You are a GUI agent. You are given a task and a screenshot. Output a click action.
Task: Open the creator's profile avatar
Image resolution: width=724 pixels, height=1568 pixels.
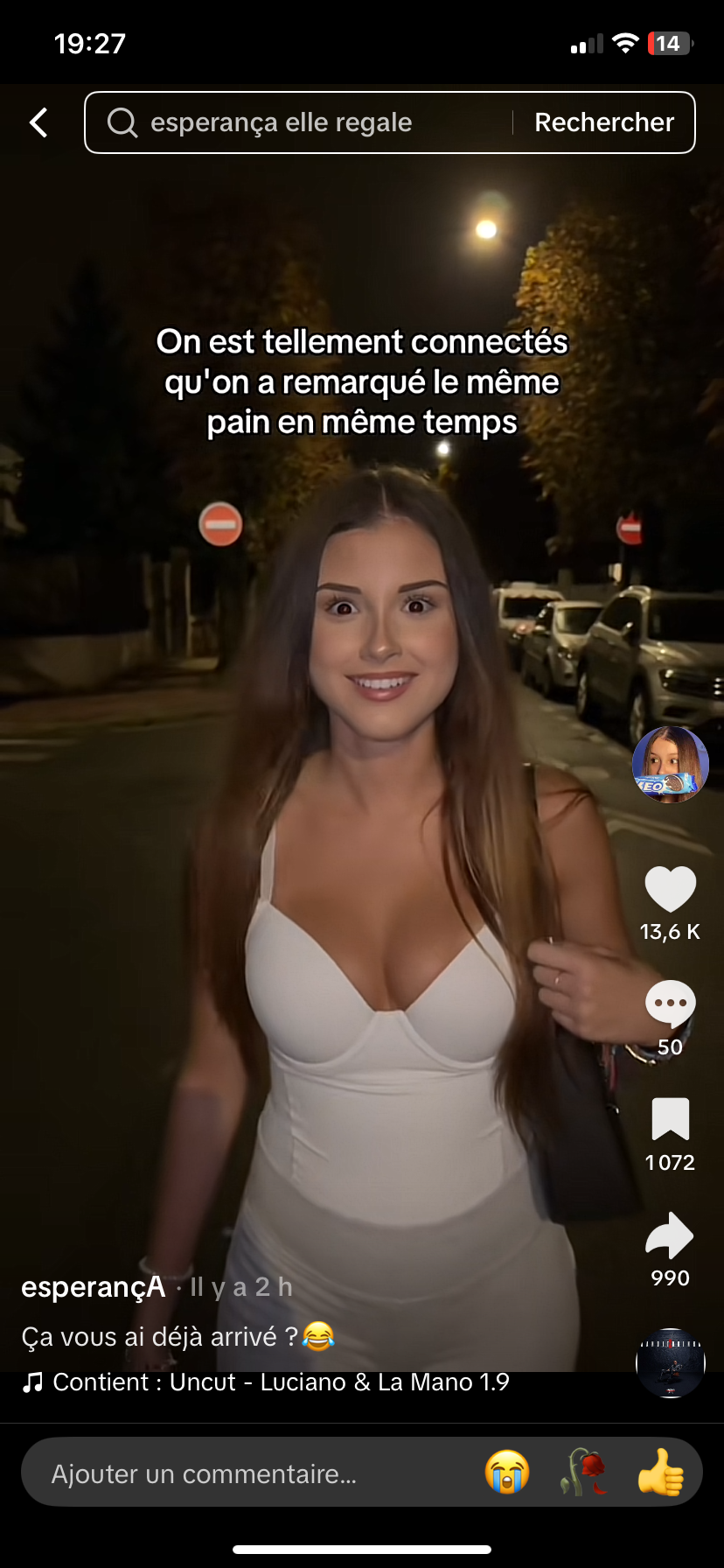(x=670, y=765)
